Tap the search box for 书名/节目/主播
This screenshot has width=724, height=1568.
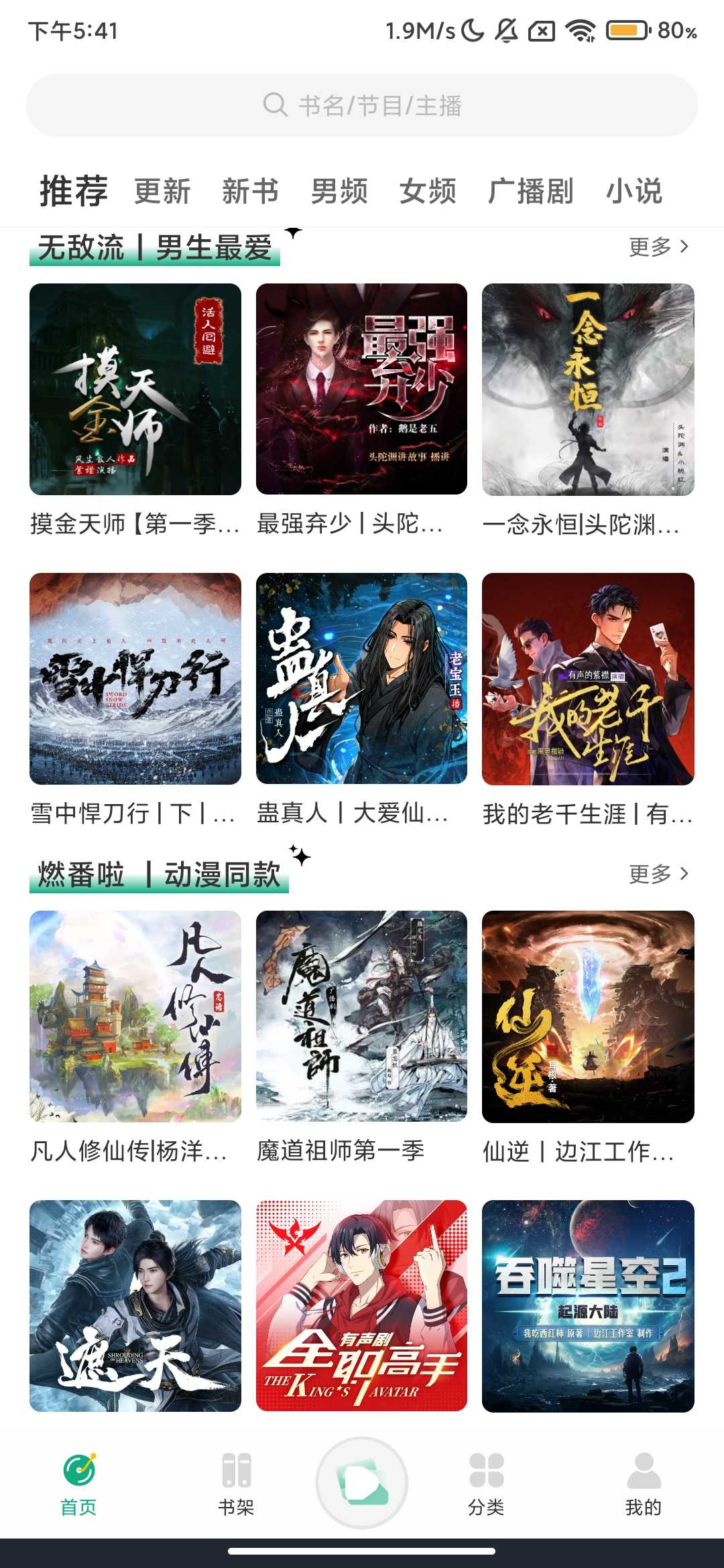[362, 105]
